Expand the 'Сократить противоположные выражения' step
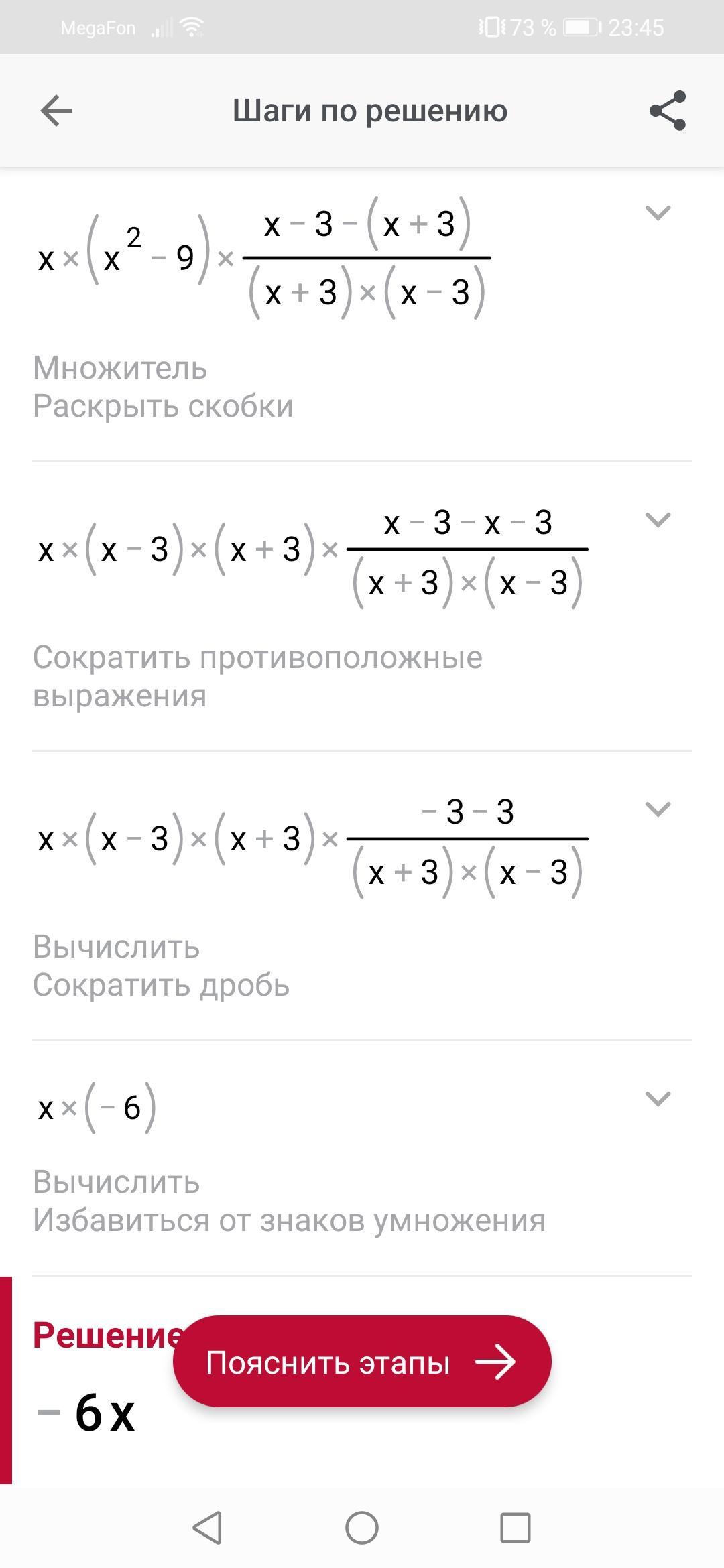The width and height of the screenshot is (724, 1568). click(657, 519)
